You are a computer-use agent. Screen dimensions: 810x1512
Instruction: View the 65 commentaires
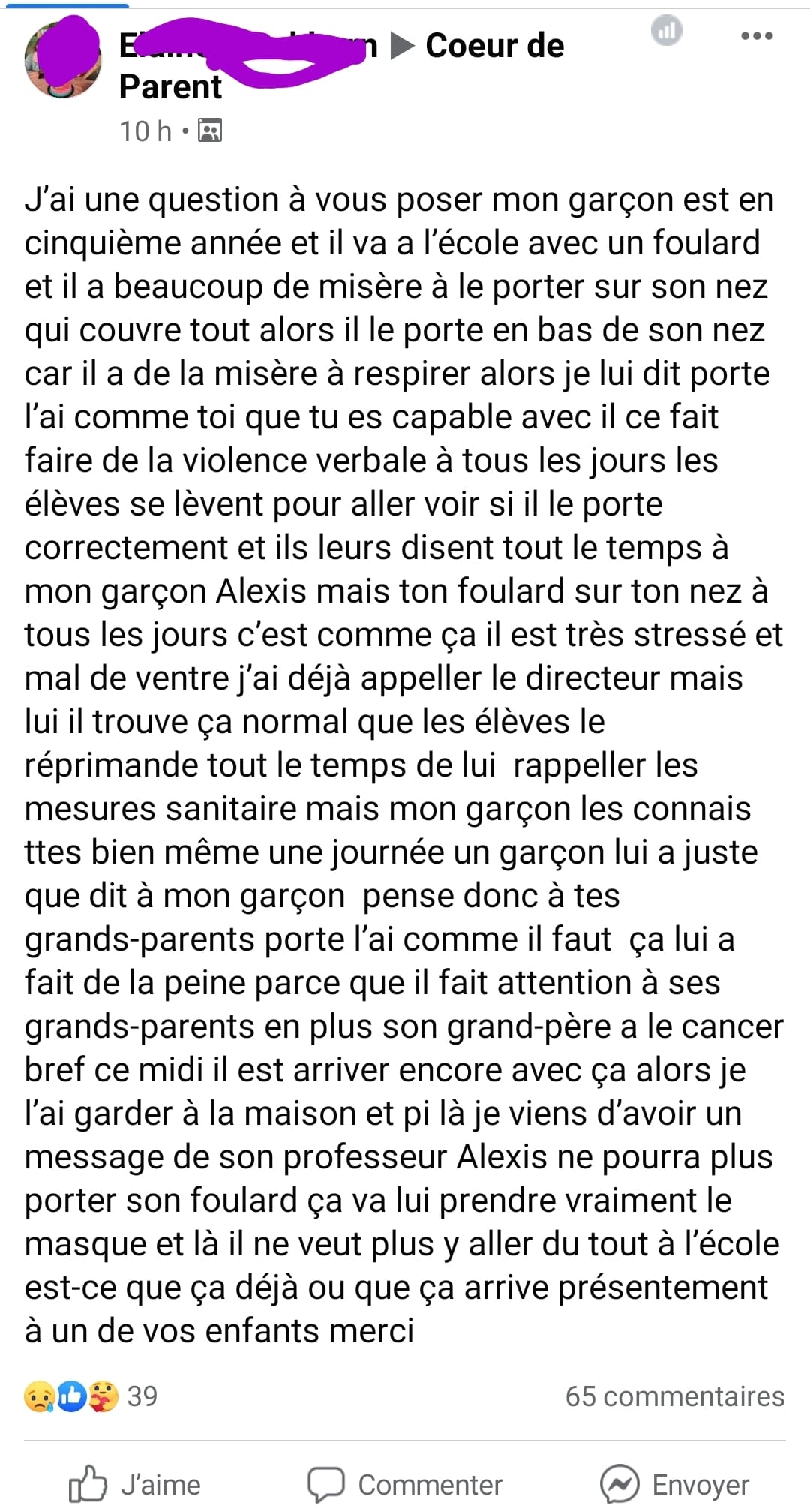pyautogui.click(x=675, y=1396)
